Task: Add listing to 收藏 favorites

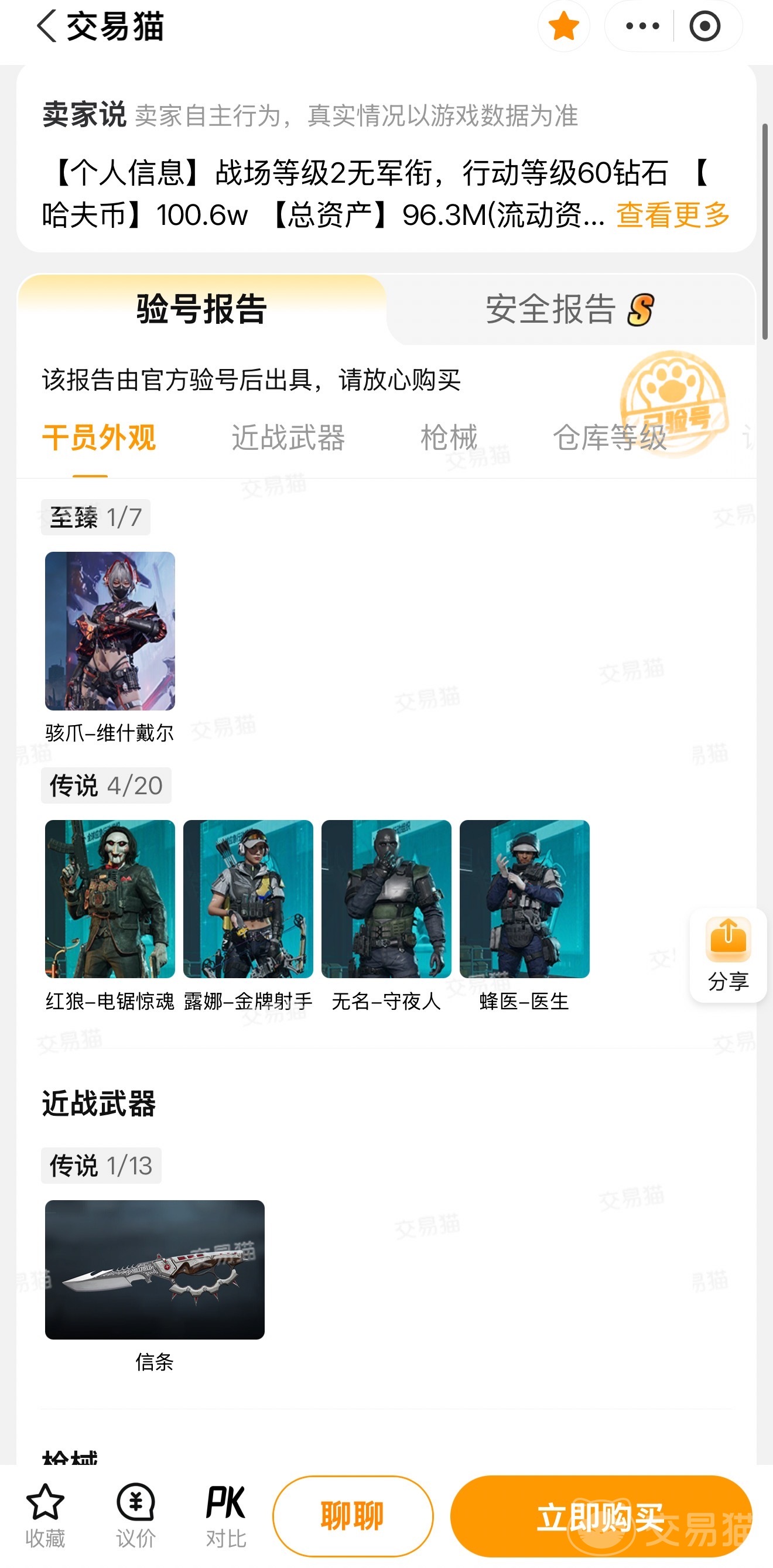Action: (45, 1516)
